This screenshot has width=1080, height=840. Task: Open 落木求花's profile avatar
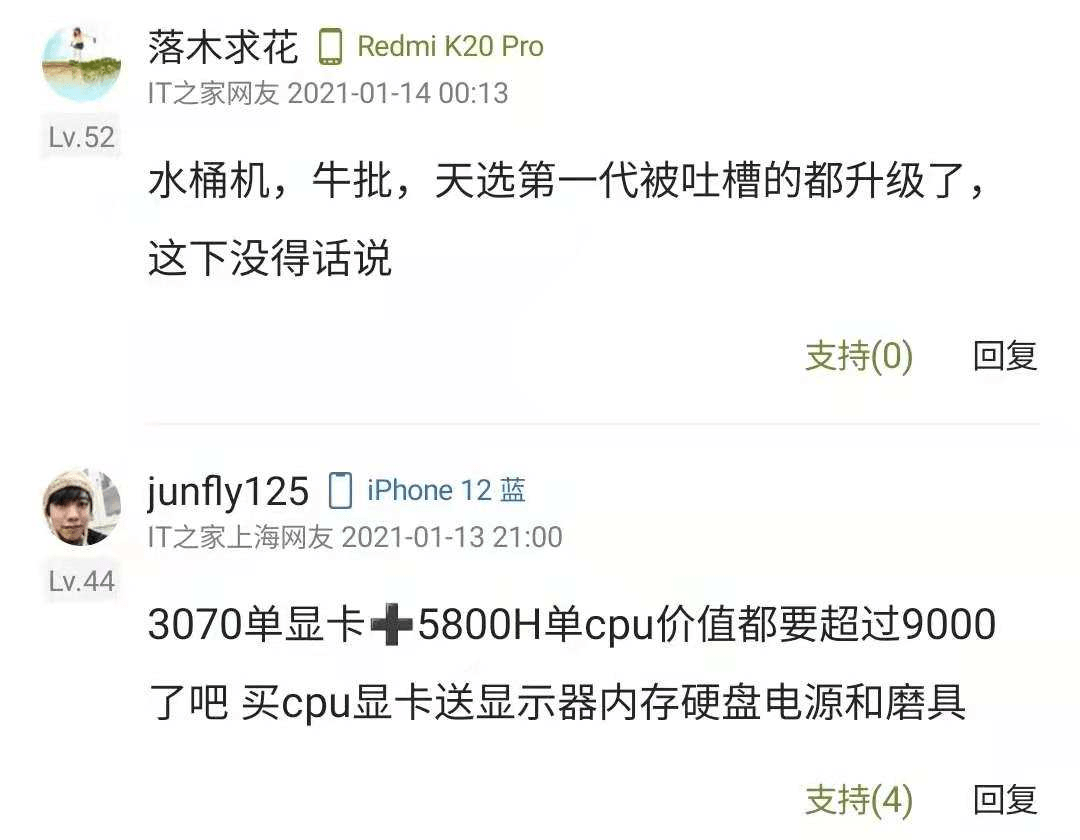pos(81,64)
